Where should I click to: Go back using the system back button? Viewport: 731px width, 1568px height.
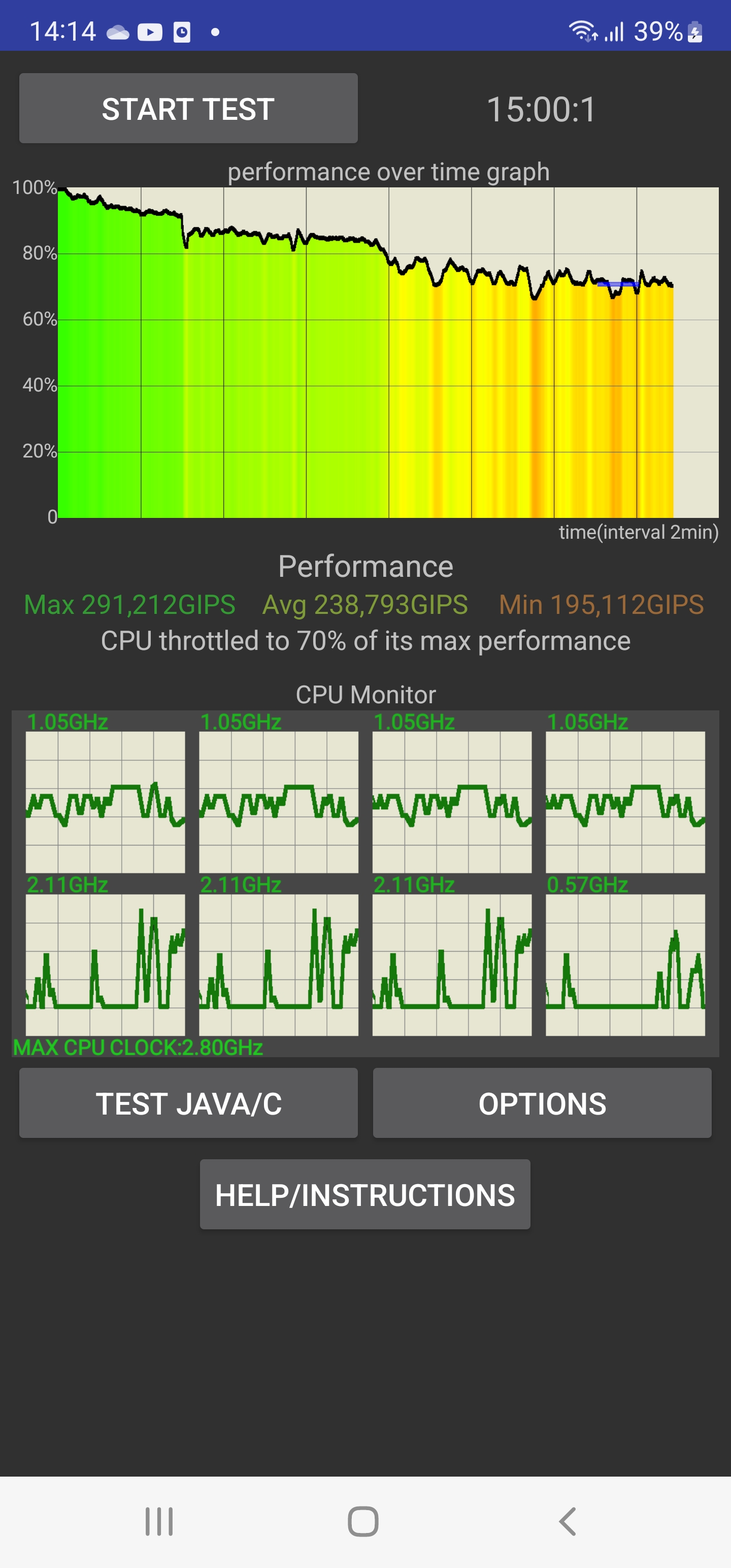click(x=567, y=1521)
